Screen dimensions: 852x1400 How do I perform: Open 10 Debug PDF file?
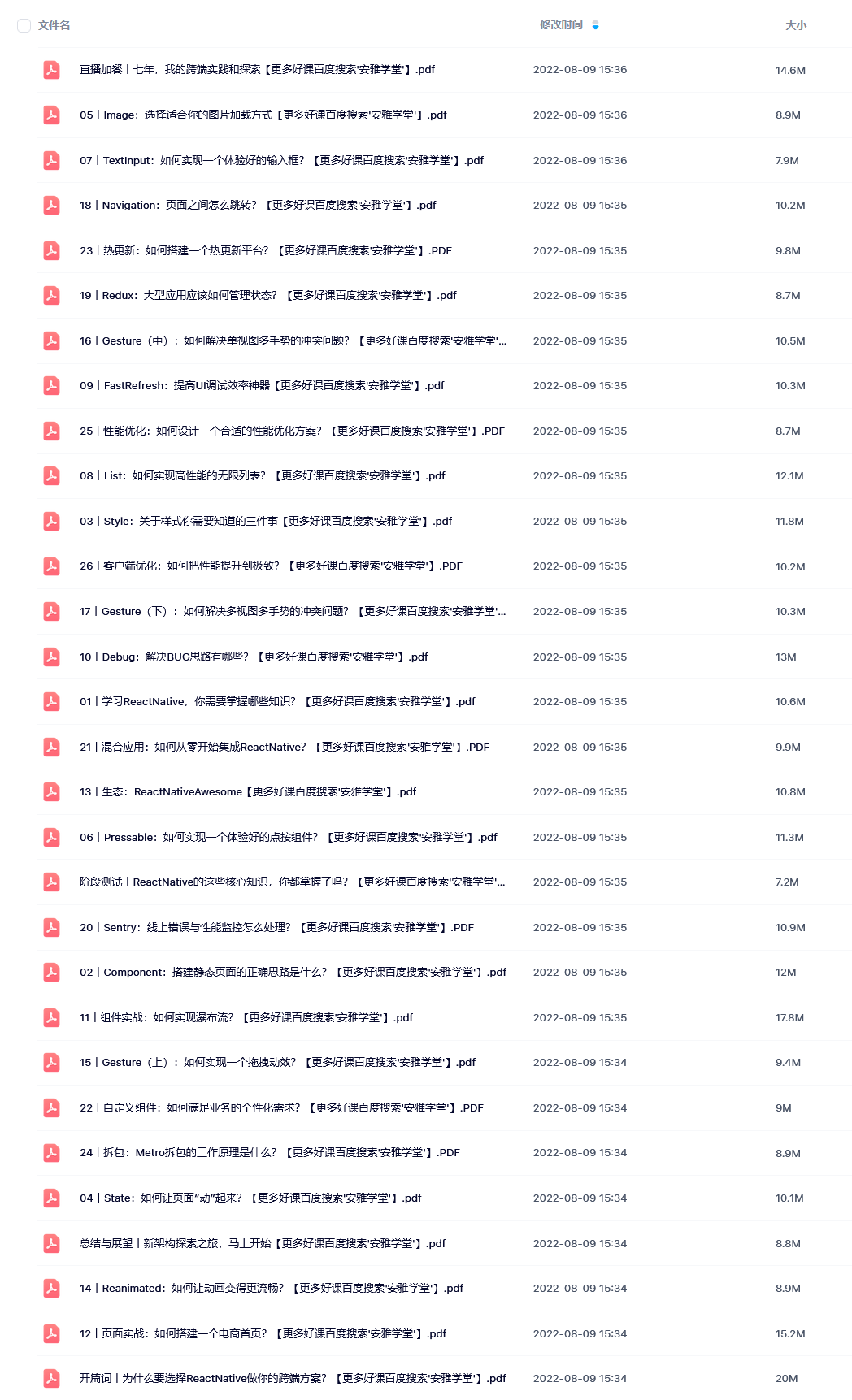coord(254,657)
